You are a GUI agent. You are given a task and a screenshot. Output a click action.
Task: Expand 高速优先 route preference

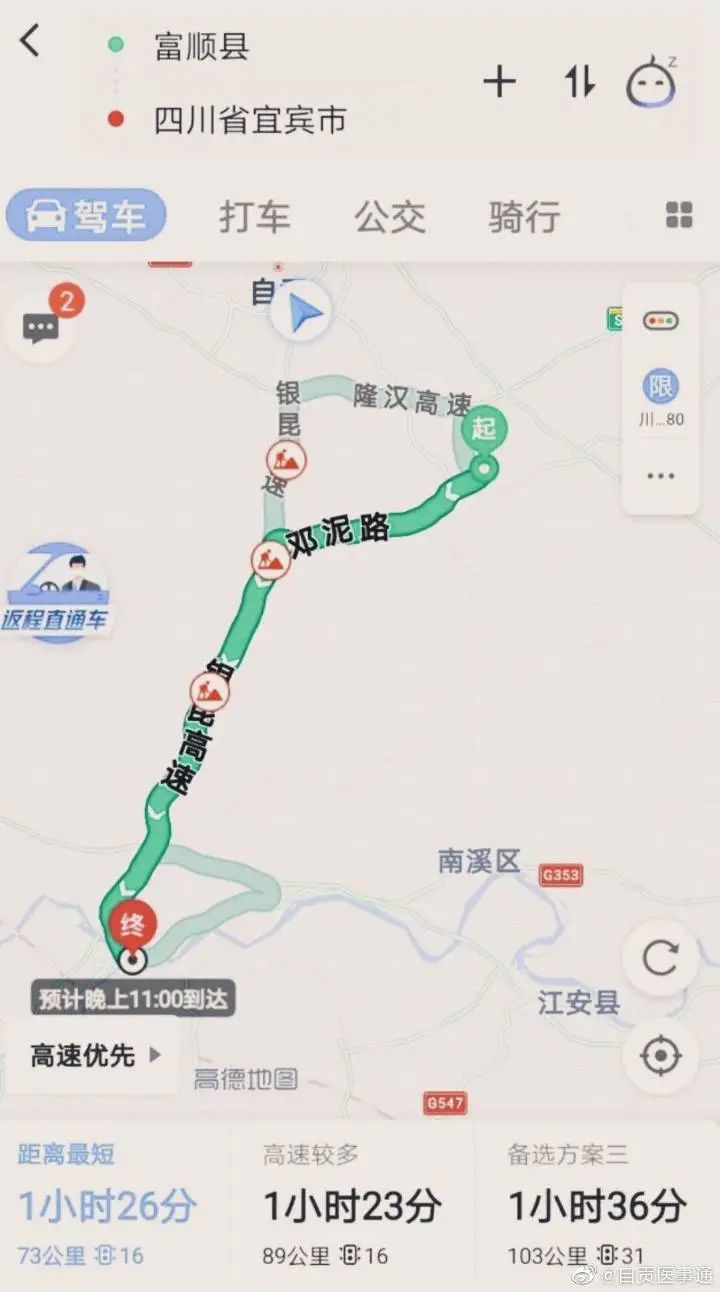(x=95, y=1055)
